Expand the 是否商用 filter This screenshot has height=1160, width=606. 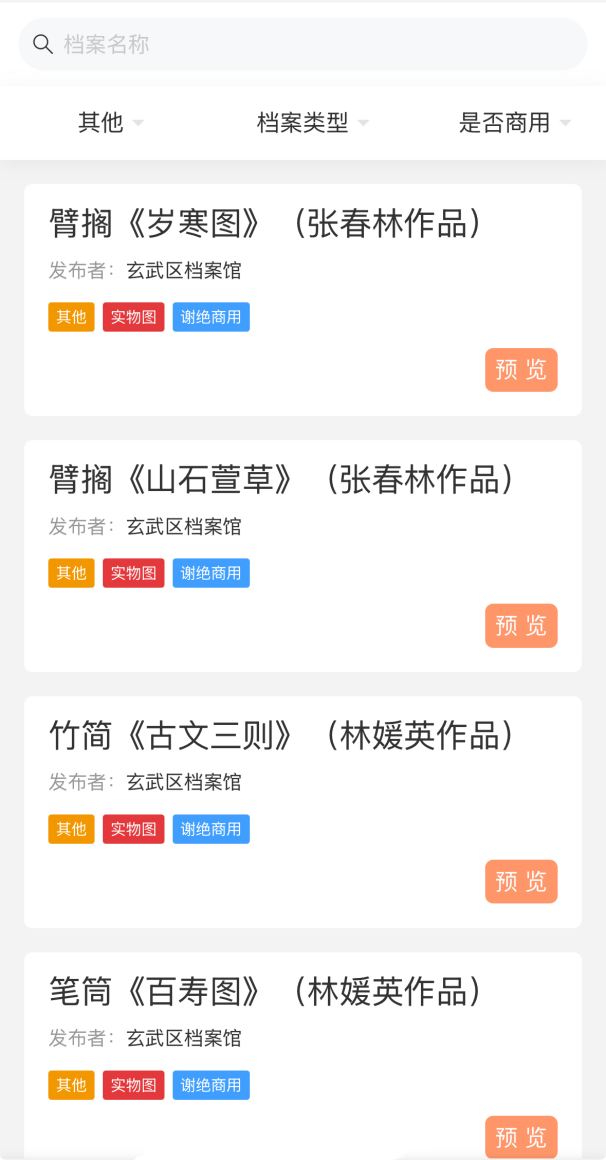click(514, 123)
